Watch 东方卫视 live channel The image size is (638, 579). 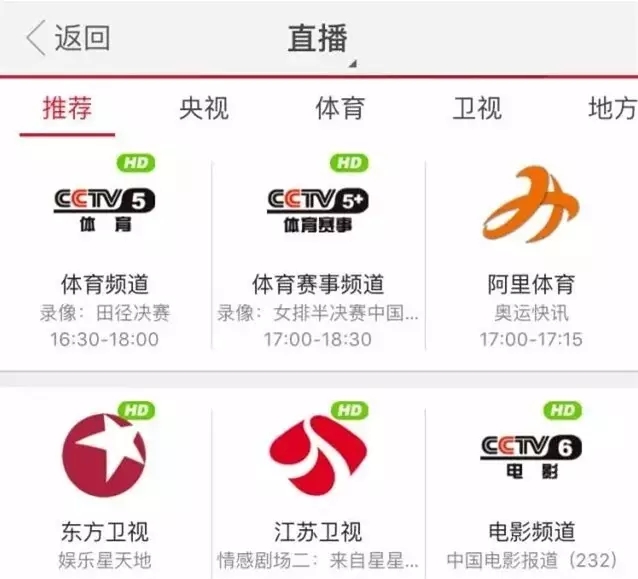105,485
